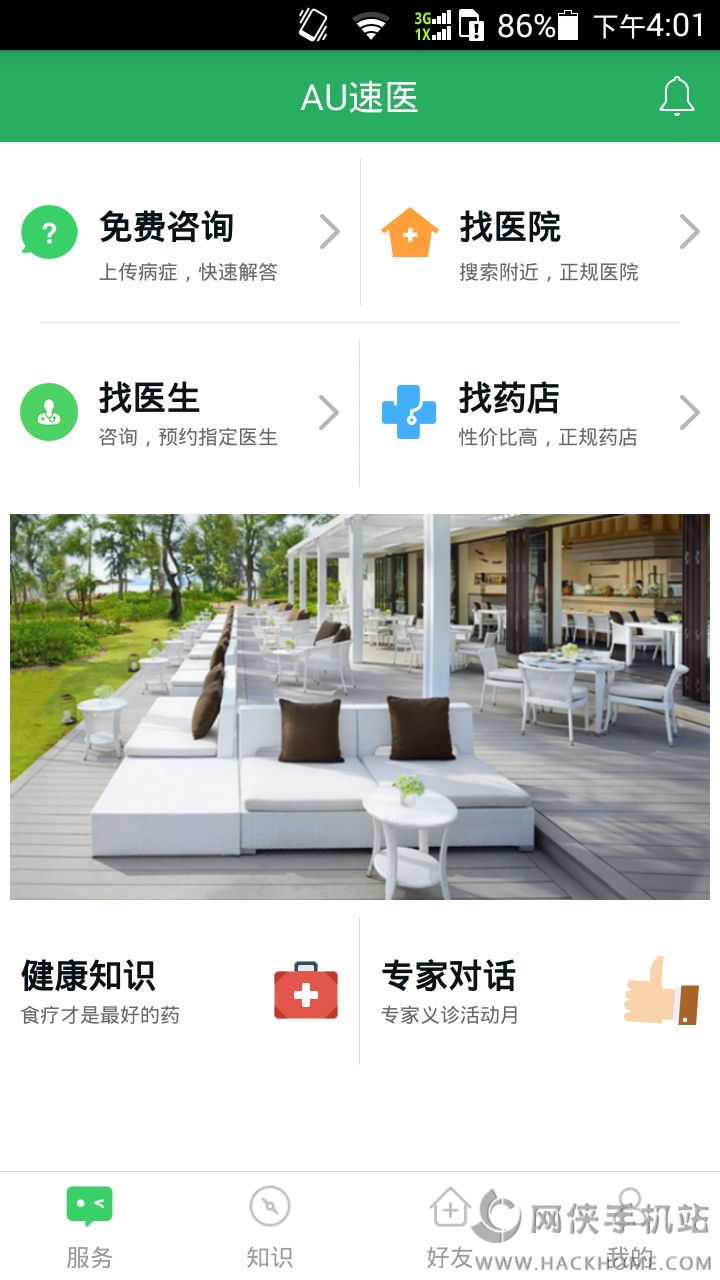Tap the terrace banner image

click(x=360, y=706)
